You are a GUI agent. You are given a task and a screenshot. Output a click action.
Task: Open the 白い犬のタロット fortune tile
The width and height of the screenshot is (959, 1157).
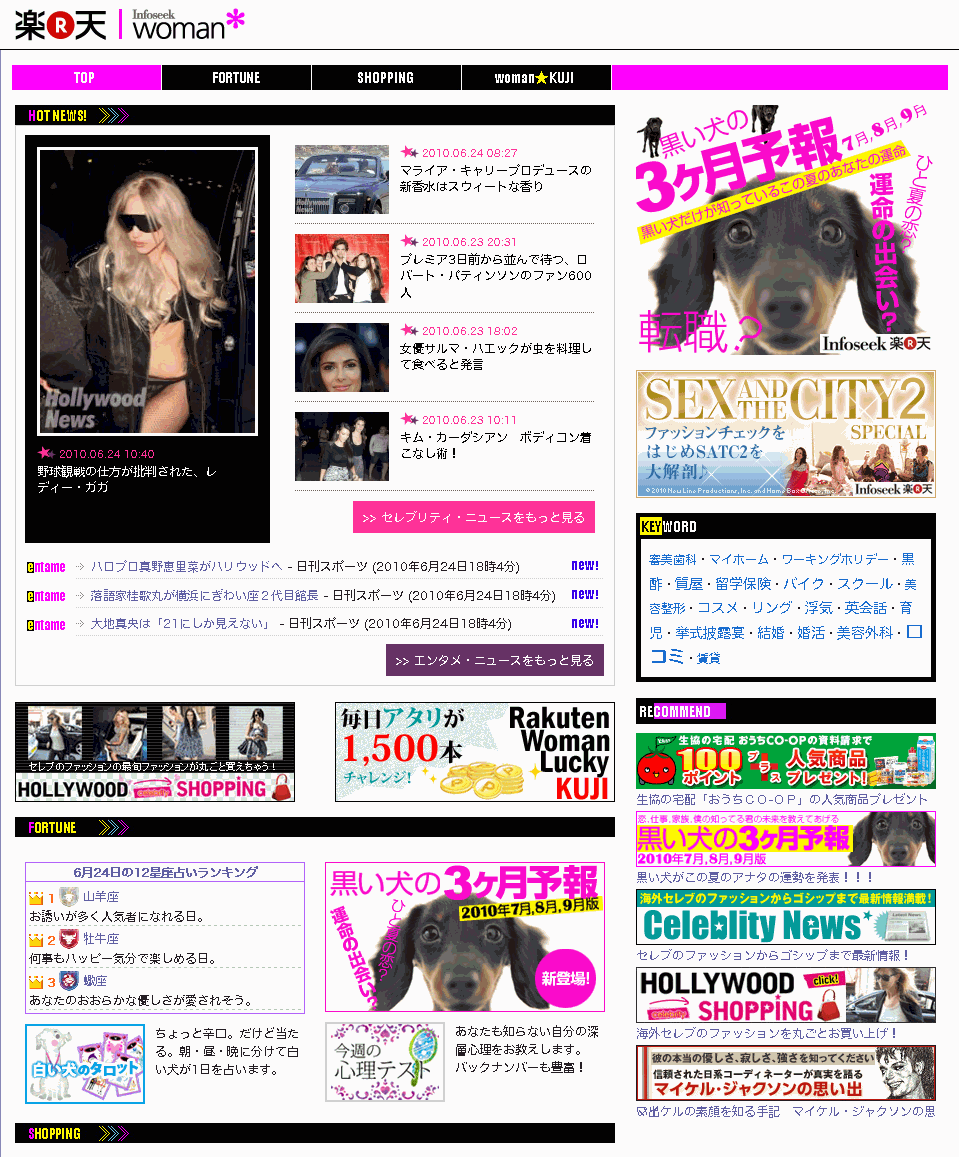[85, 1063]
